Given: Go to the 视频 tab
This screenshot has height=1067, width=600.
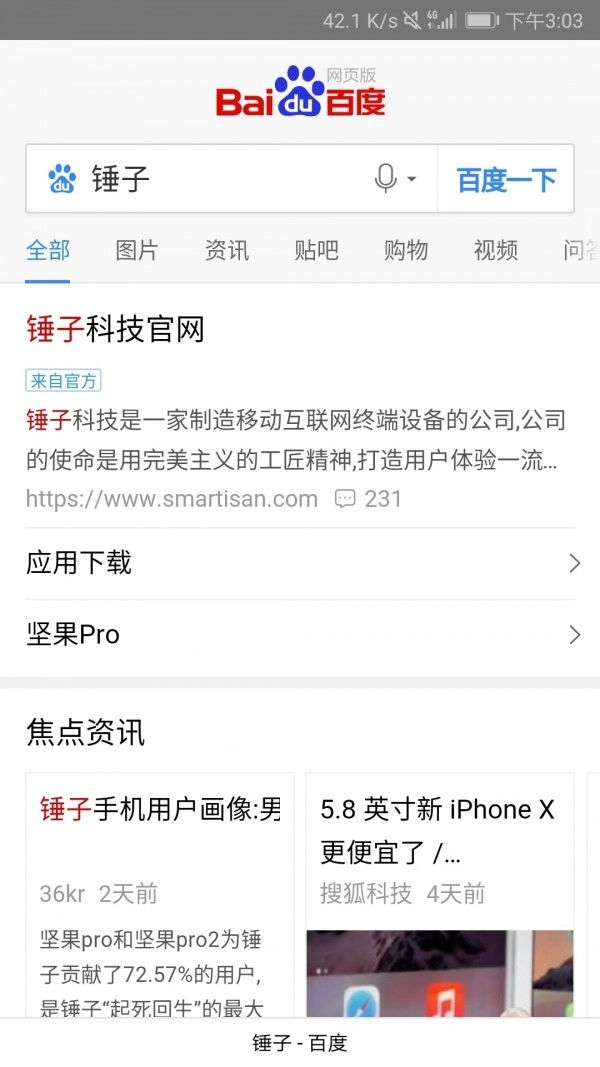Looking at the screenshot, I should point(496,250).
